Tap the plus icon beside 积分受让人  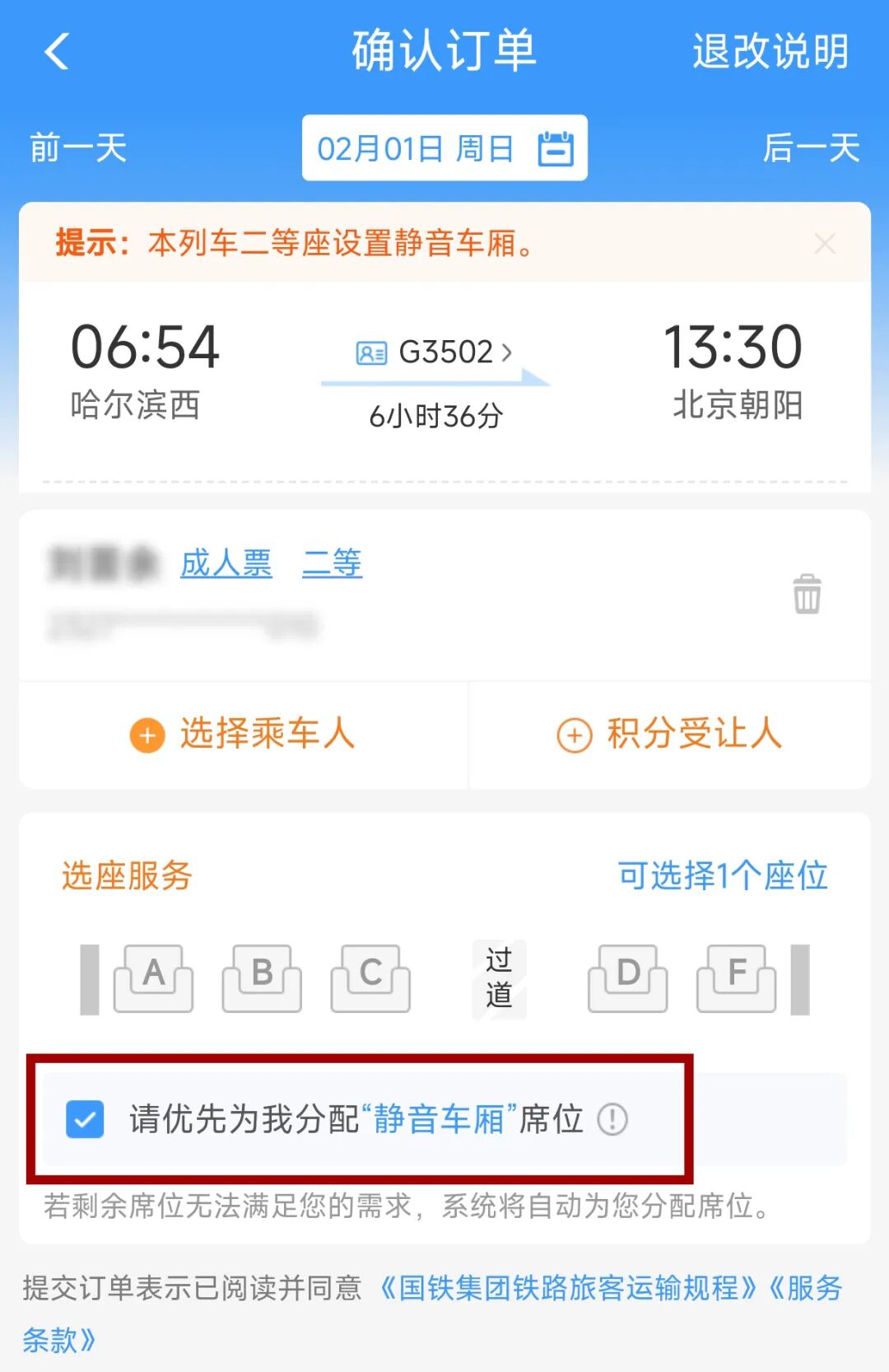pos(575,735)
